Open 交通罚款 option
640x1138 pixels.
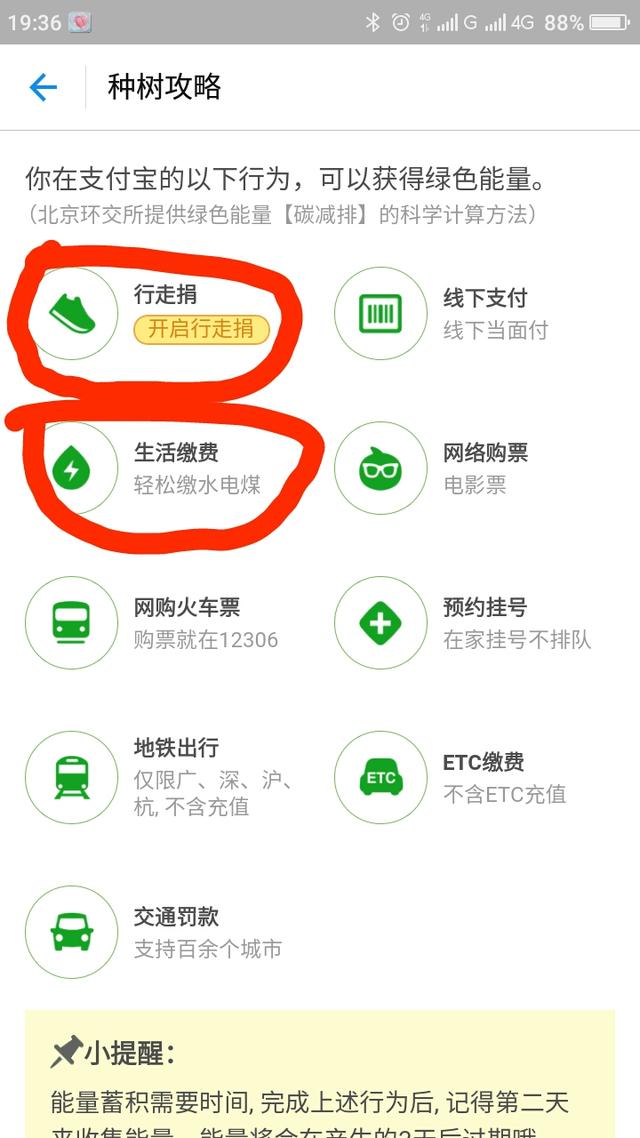click(72, 932)
